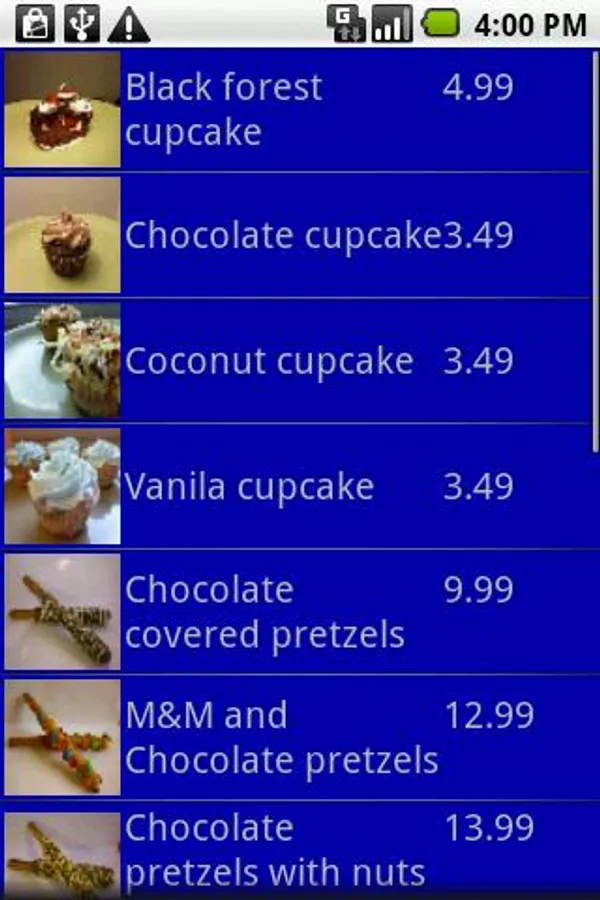The height and width of the screenshot is (900, 600).
Task: View Chocolate pretzels with nuts
Action: (x=297, y=851)
